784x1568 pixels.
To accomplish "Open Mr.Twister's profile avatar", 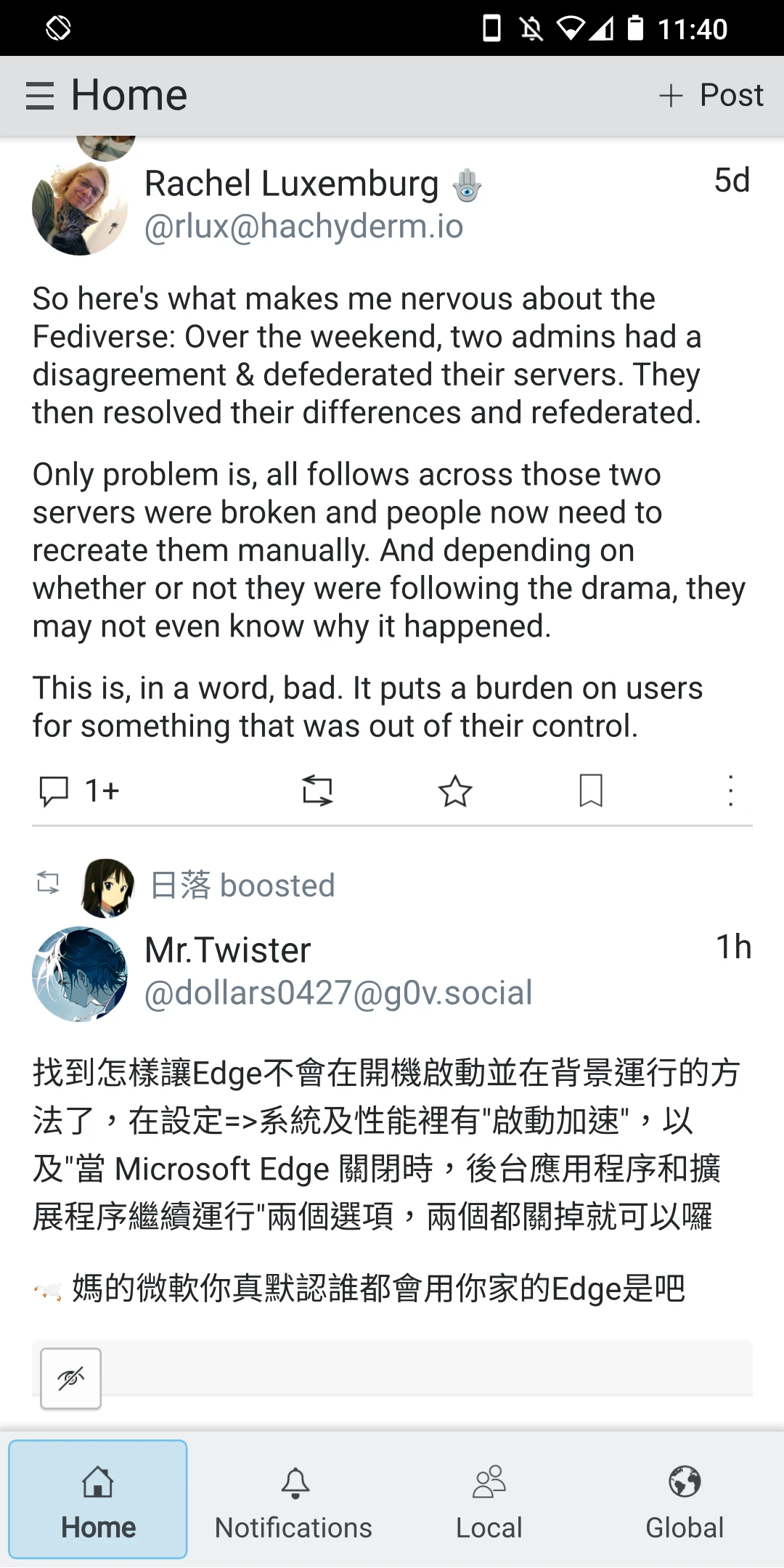I will coord(80,974).
